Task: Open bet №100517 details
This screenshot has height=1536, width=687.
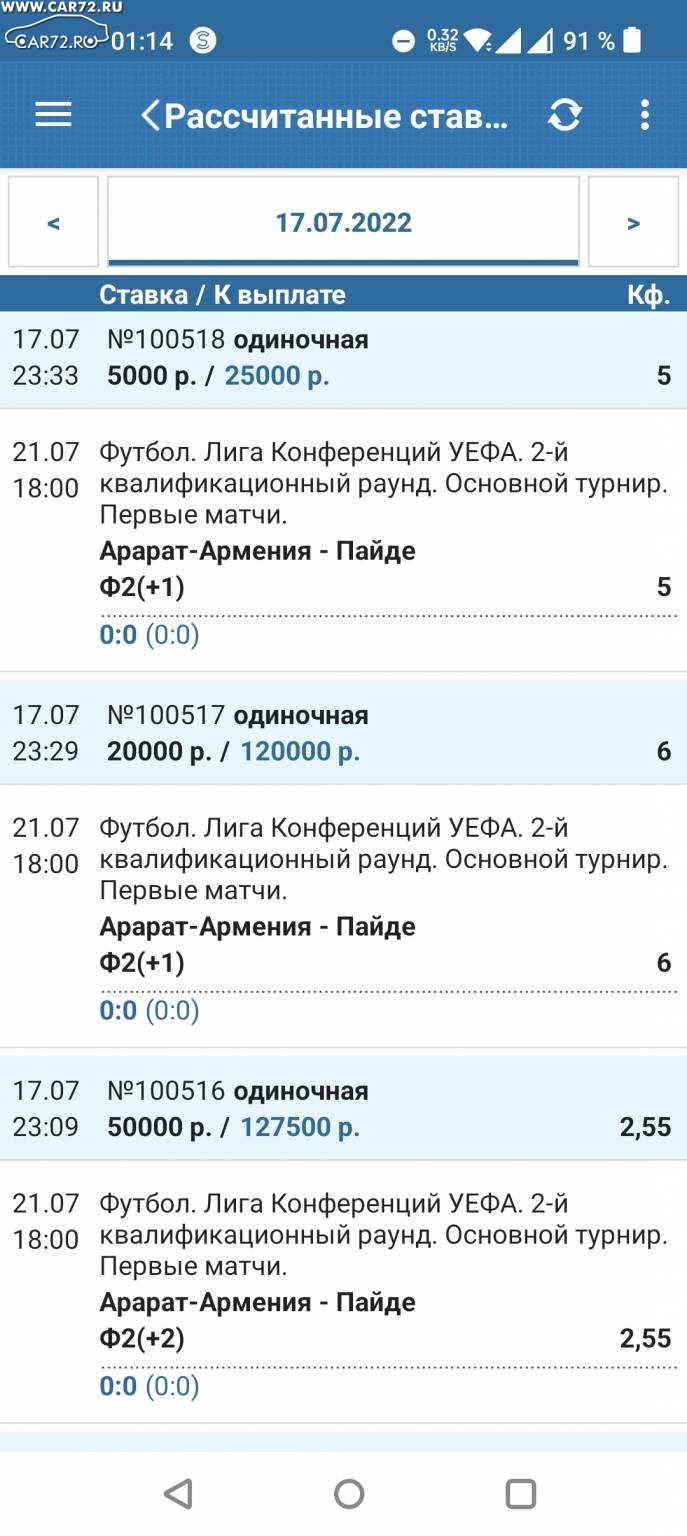Action: (x=343, y=733)
